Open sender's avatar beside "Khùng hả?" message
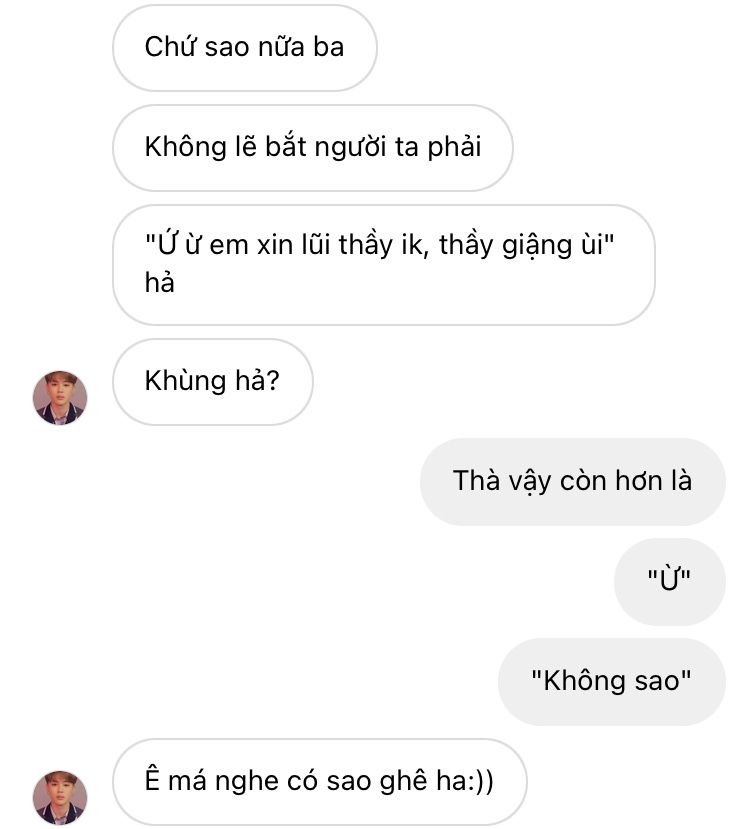The height and width of the screenshot is (829, 750). point(60,397)
